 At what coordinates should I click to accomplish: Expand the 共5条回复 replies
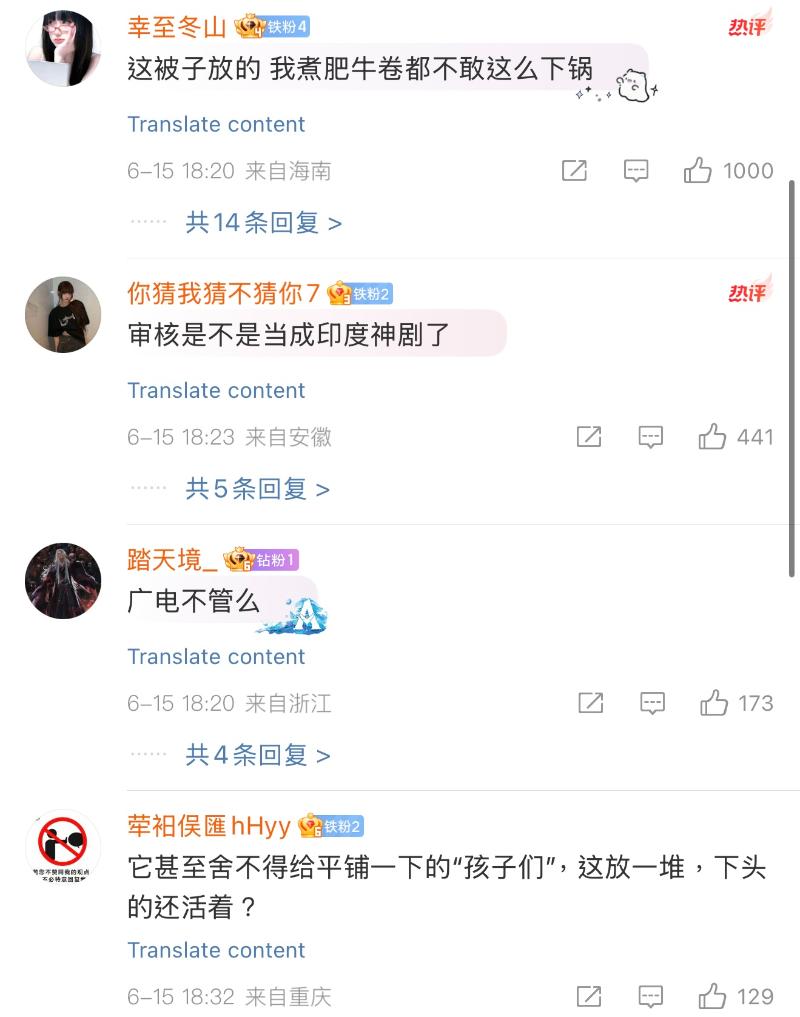coord(257,489)
